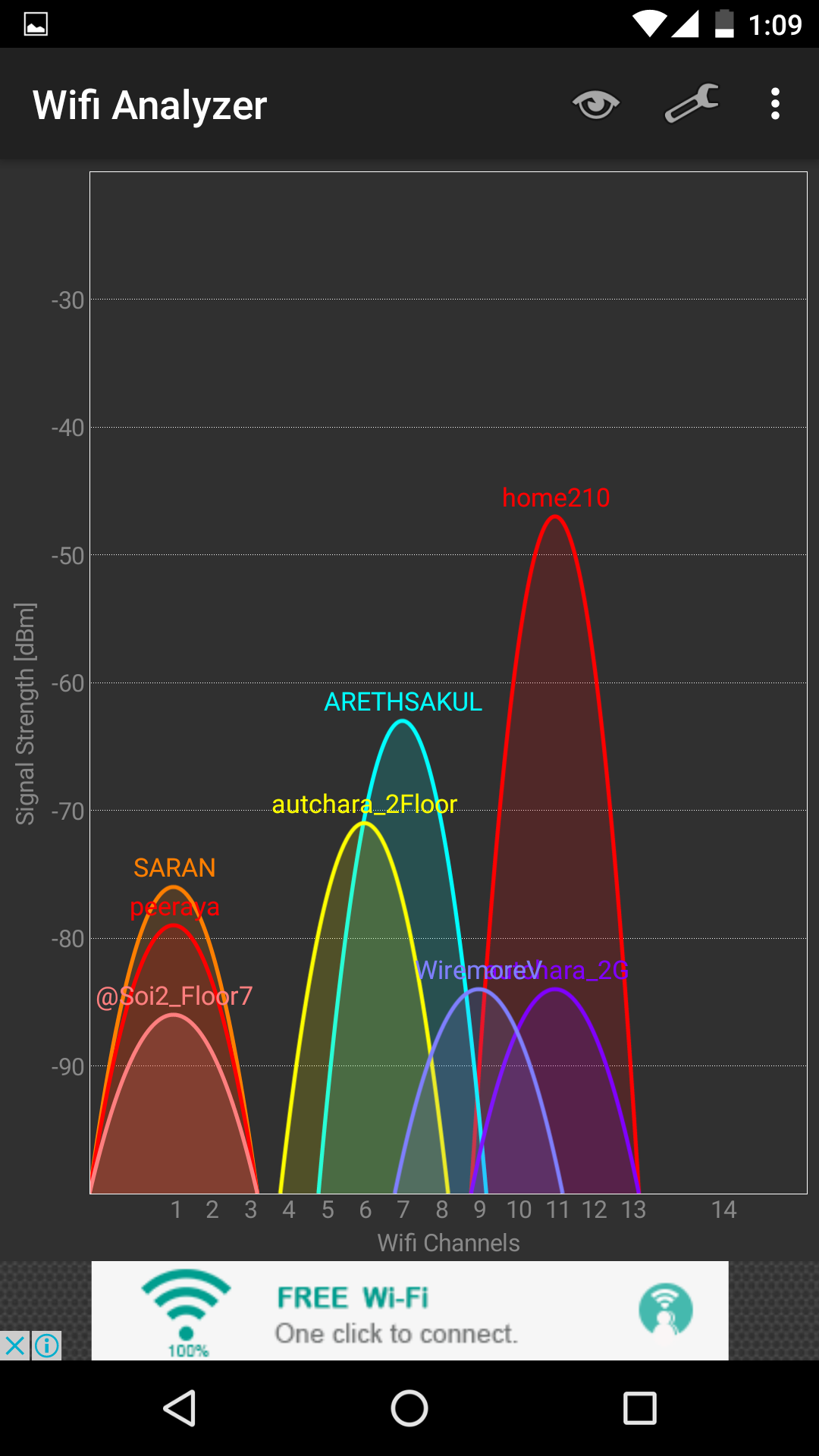Open the recent apps view
The width and height of the screenshot is (819, 1456).
pyautogui.click(x=639, y=1408)
